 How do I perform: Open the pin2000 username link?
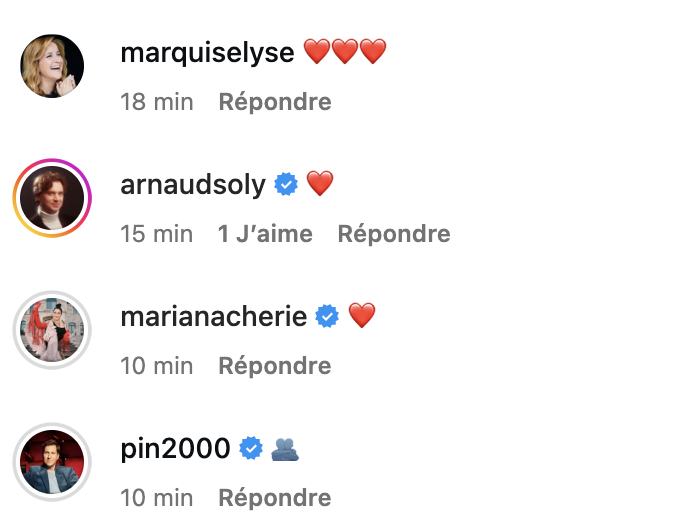click(x=175, y=448)
